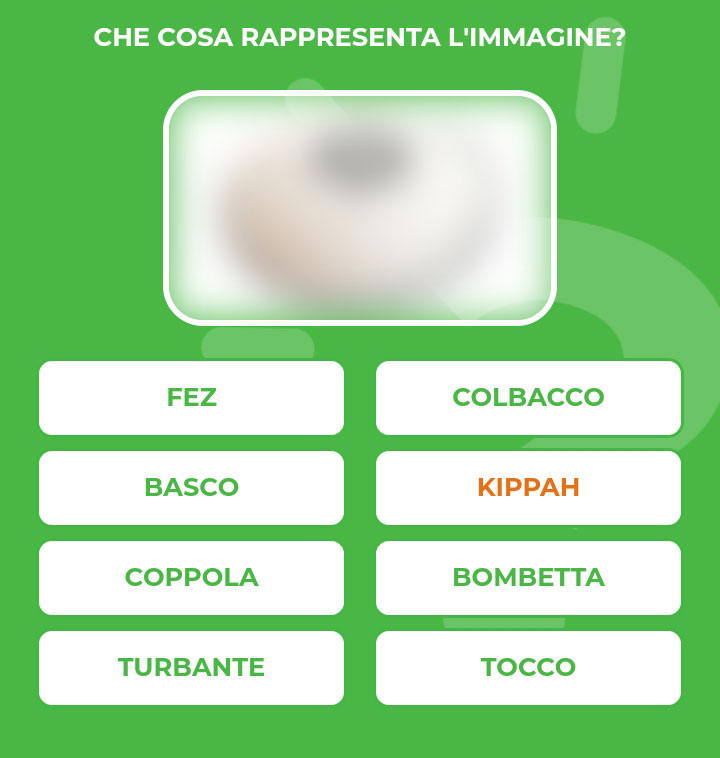Choose COLBACCO as the answer
Image resolution: width=720 pixels, height=758 pixels.
point(528,398)
